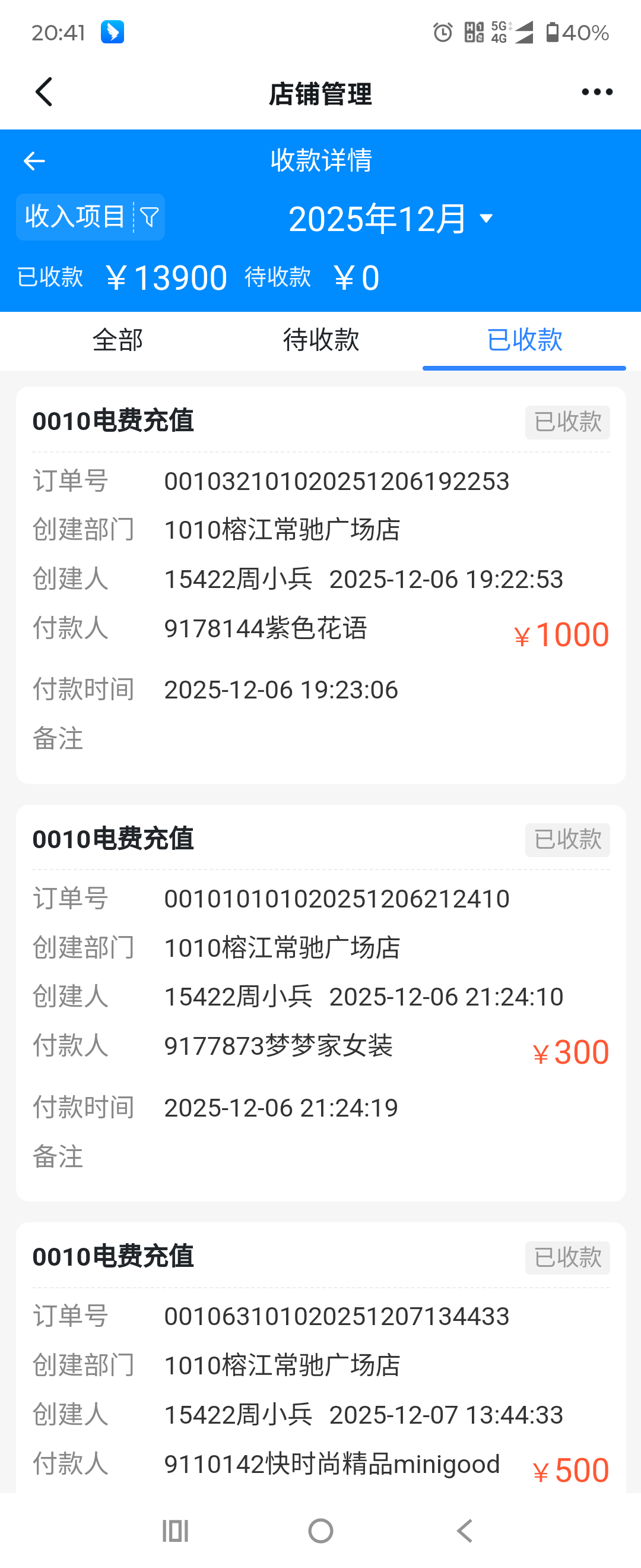Go back from 店铺管理 page
The width and height of the screenshot is (641, 1568).
point(44,93)
